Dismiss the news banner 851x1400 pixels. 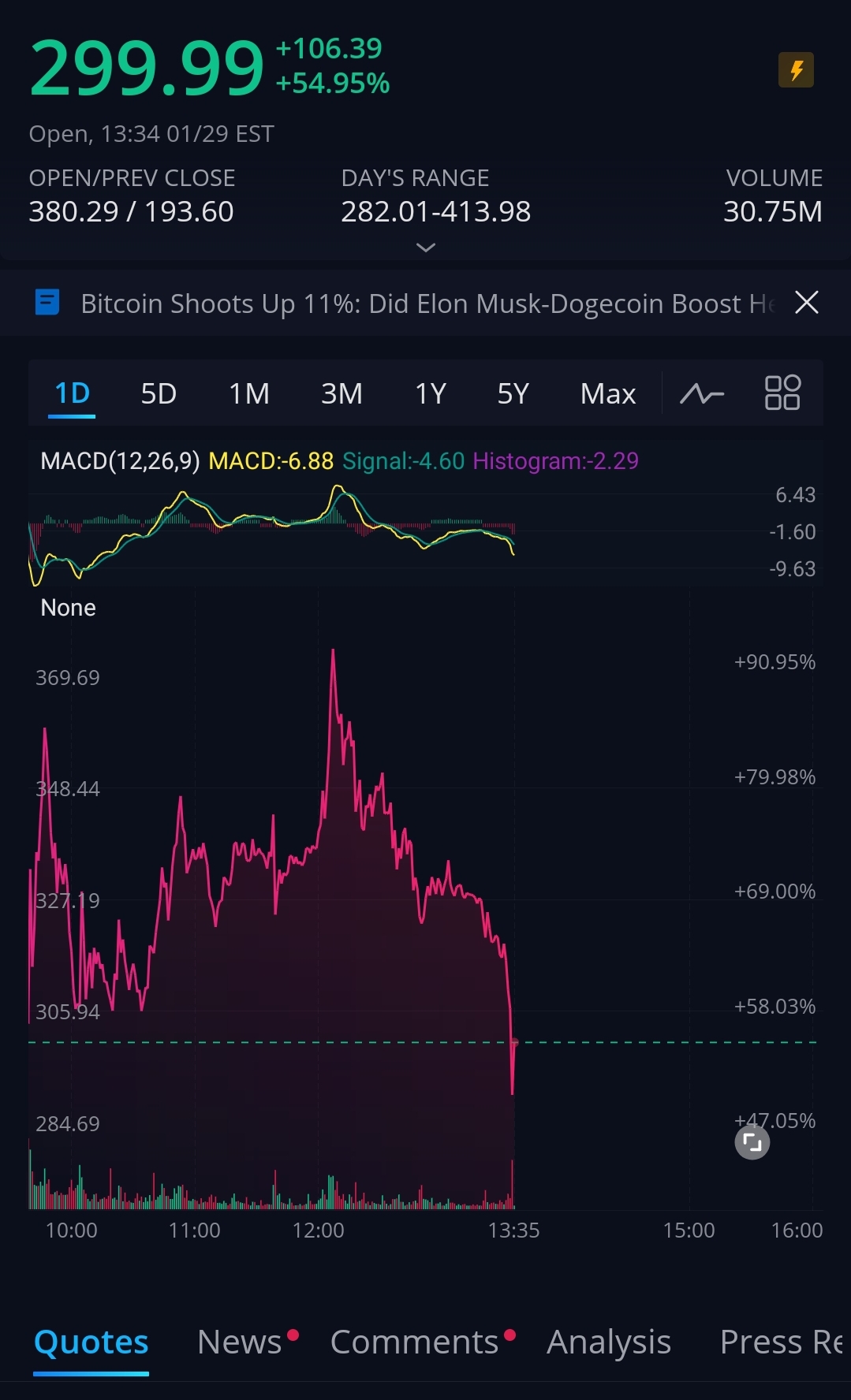point(807,302)
